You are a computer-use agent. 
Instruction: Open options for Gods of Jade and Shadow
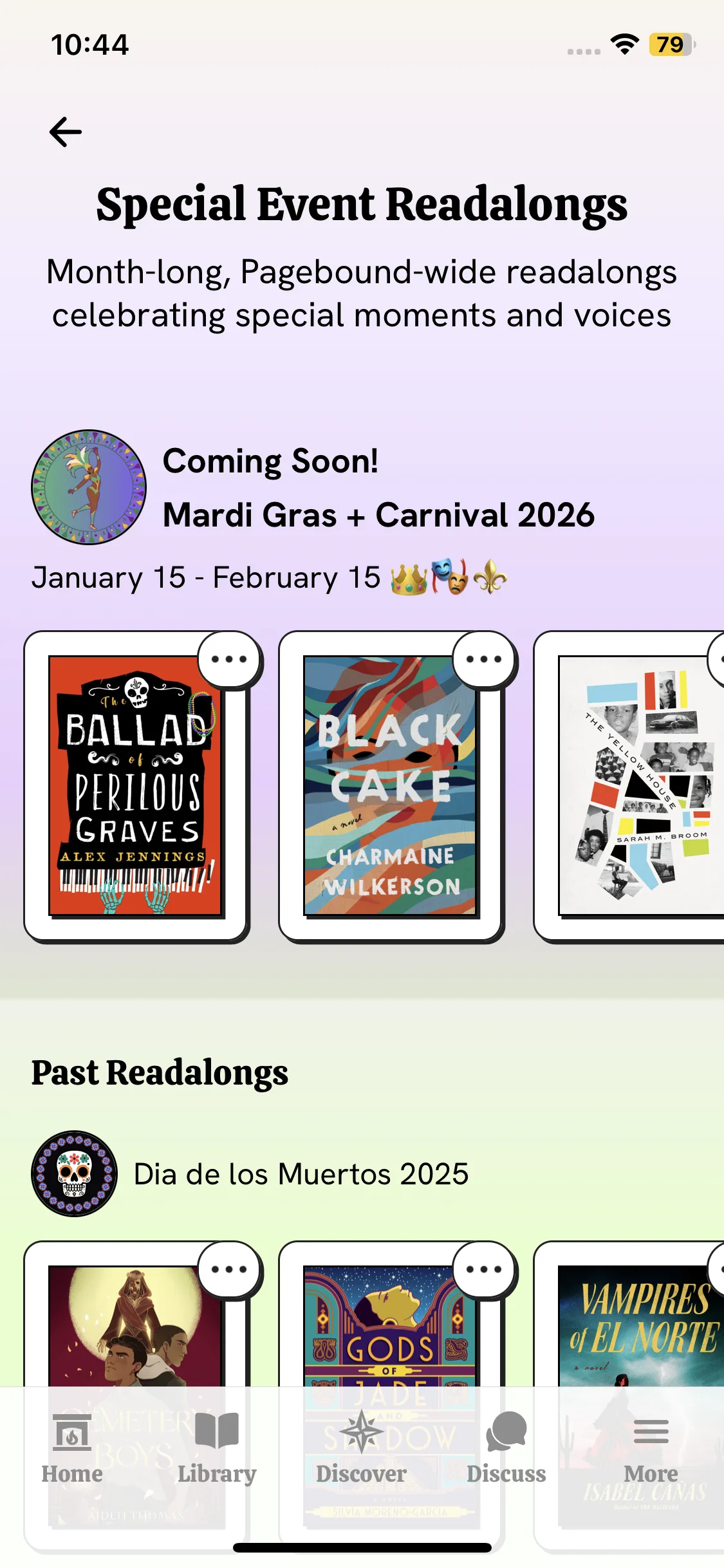click(484, 1269)
